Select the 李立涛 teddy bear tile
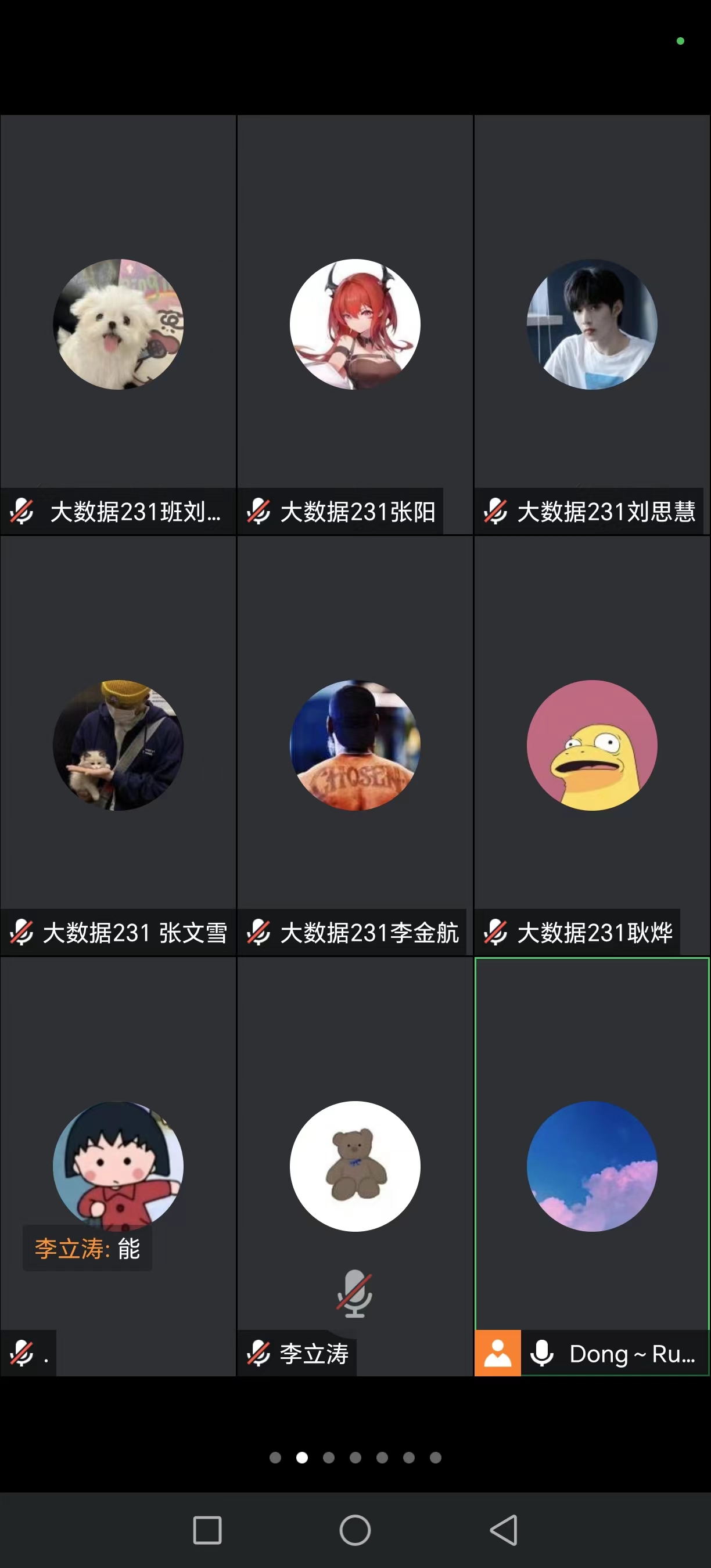711x1568 pixels. [x=355, y=1166]
